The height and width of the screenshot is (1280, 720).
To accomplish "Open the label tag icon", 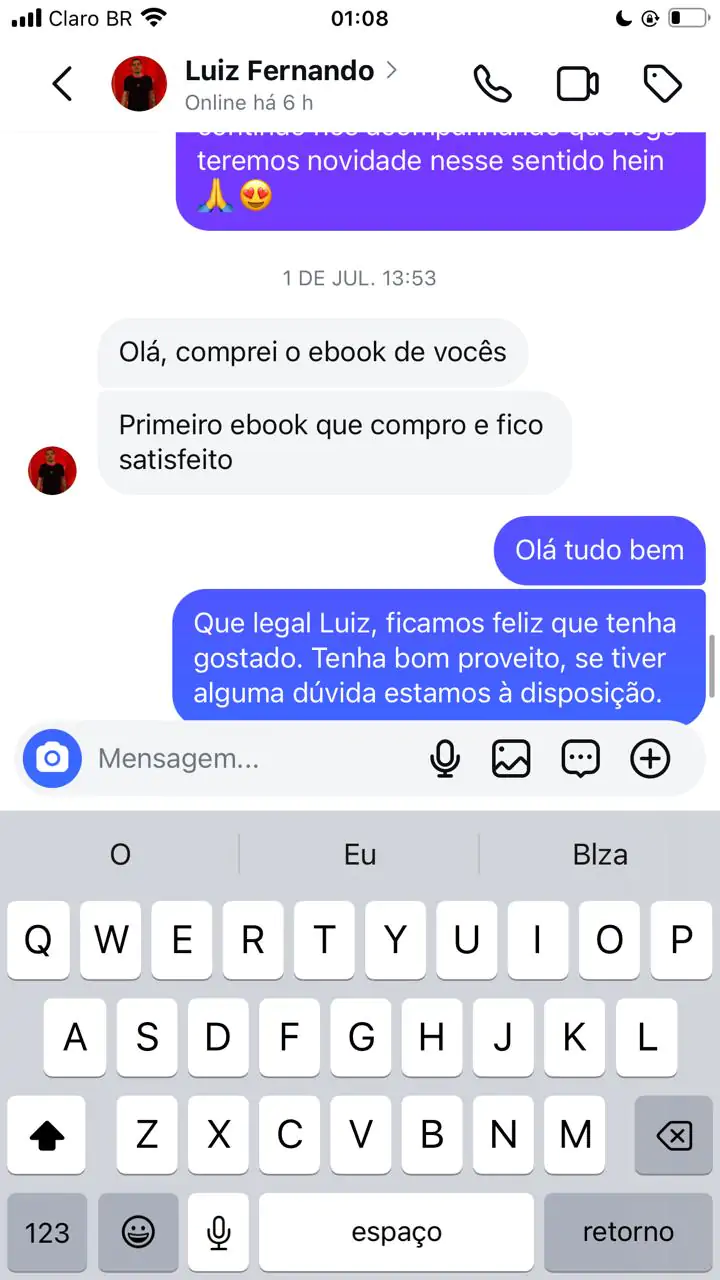I will [662, 84].
